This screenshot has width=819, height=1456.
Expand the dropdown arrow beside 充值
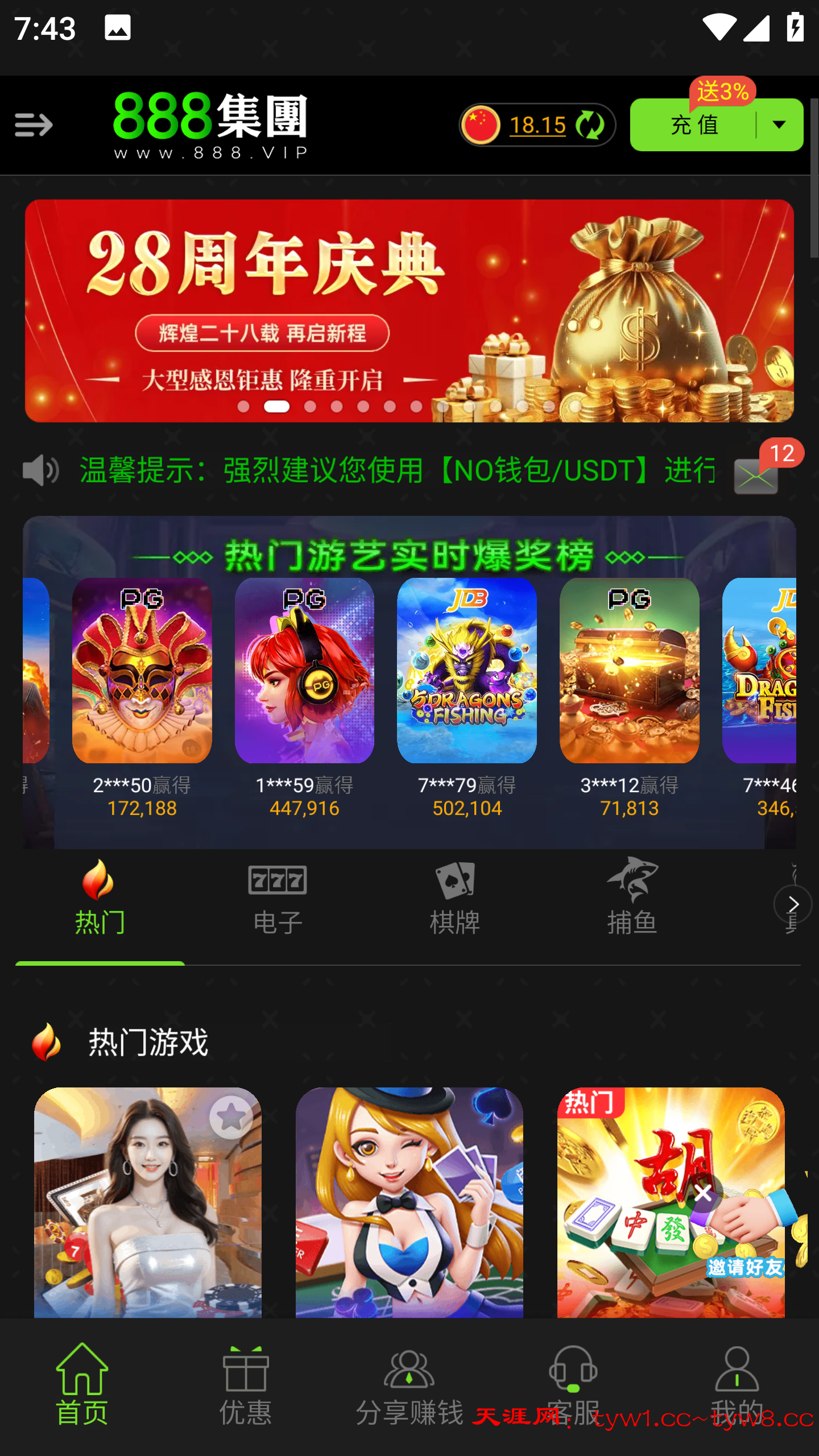click(779, 125)
